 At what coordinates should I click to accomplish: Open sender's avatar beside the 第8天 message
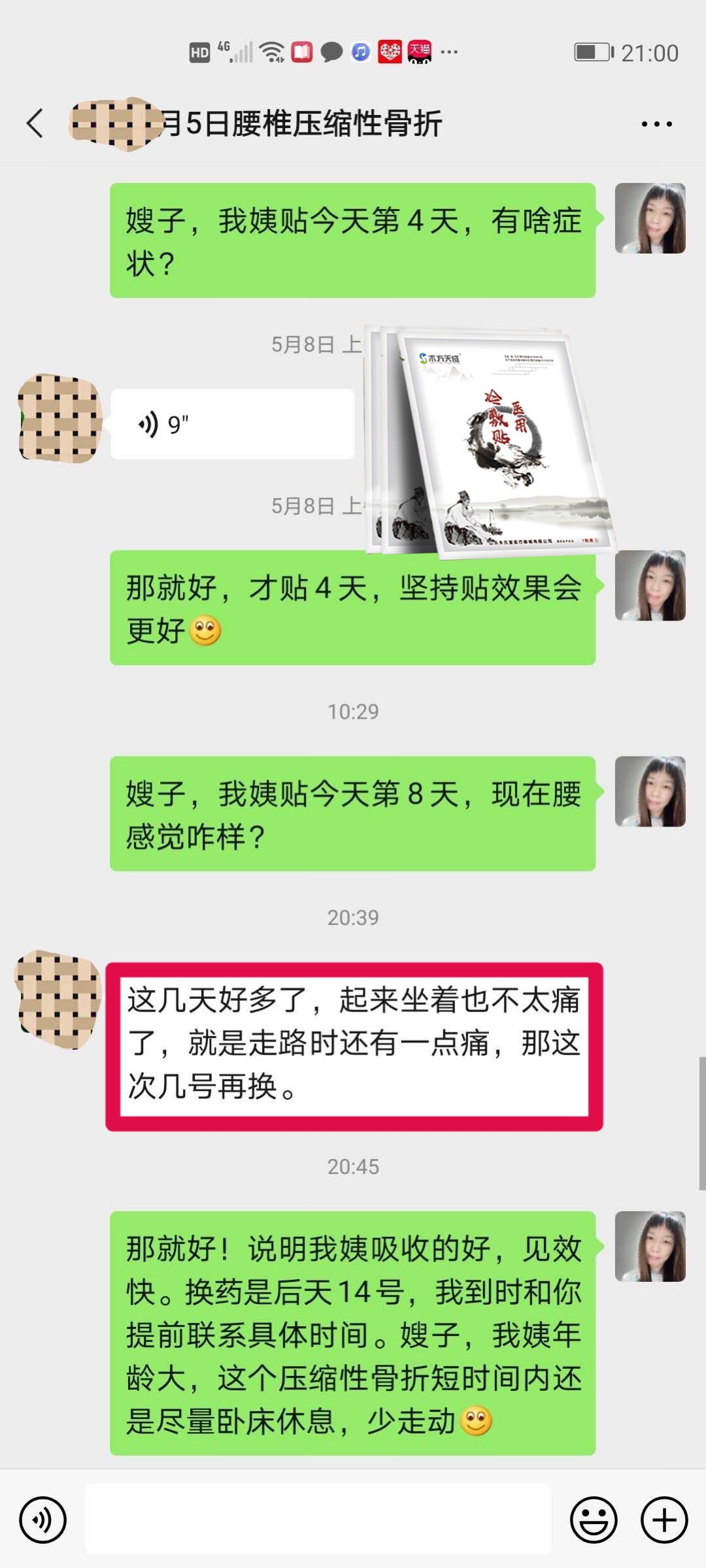(x=650, y=791)
